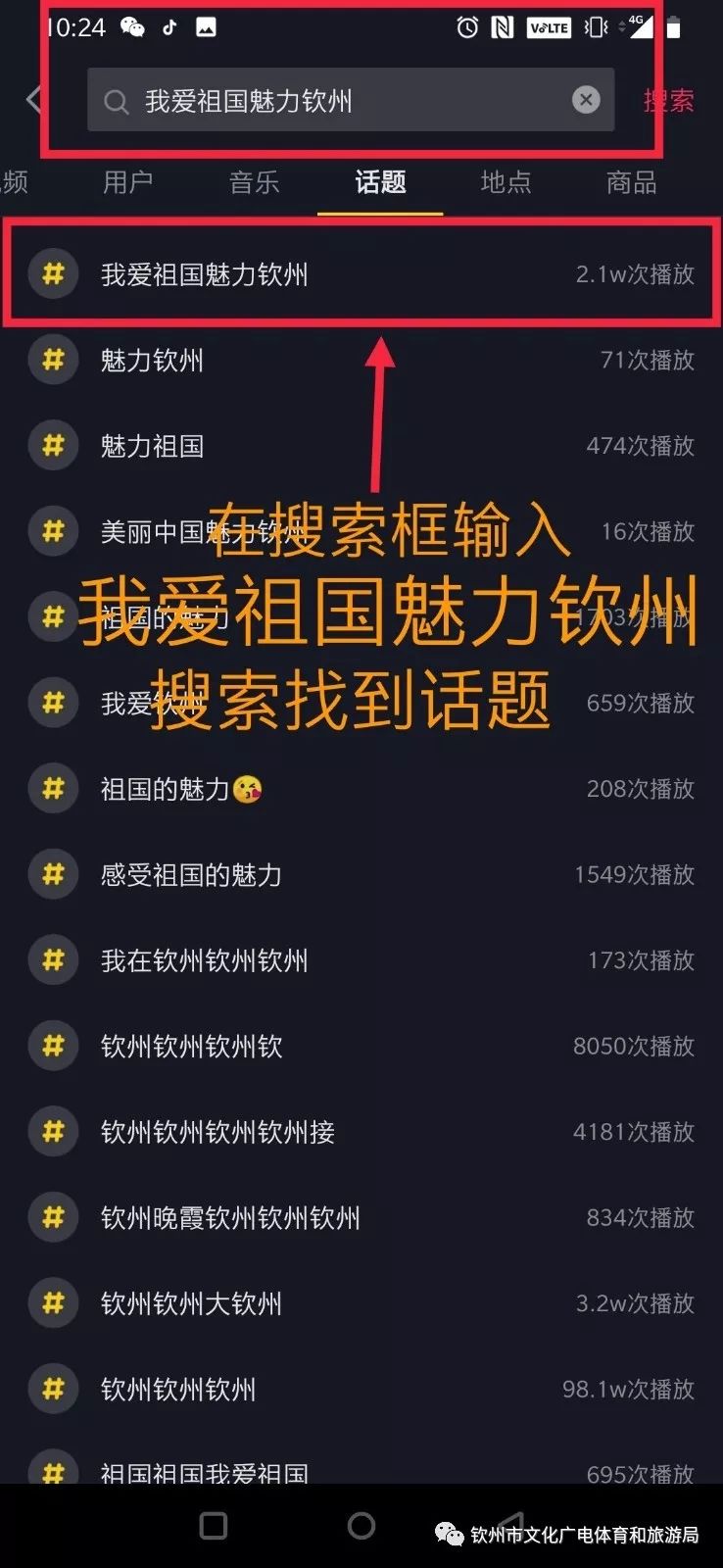723x1568 pixels.
Task: Select the 话题 tab
Action: (x=380, y=182)
